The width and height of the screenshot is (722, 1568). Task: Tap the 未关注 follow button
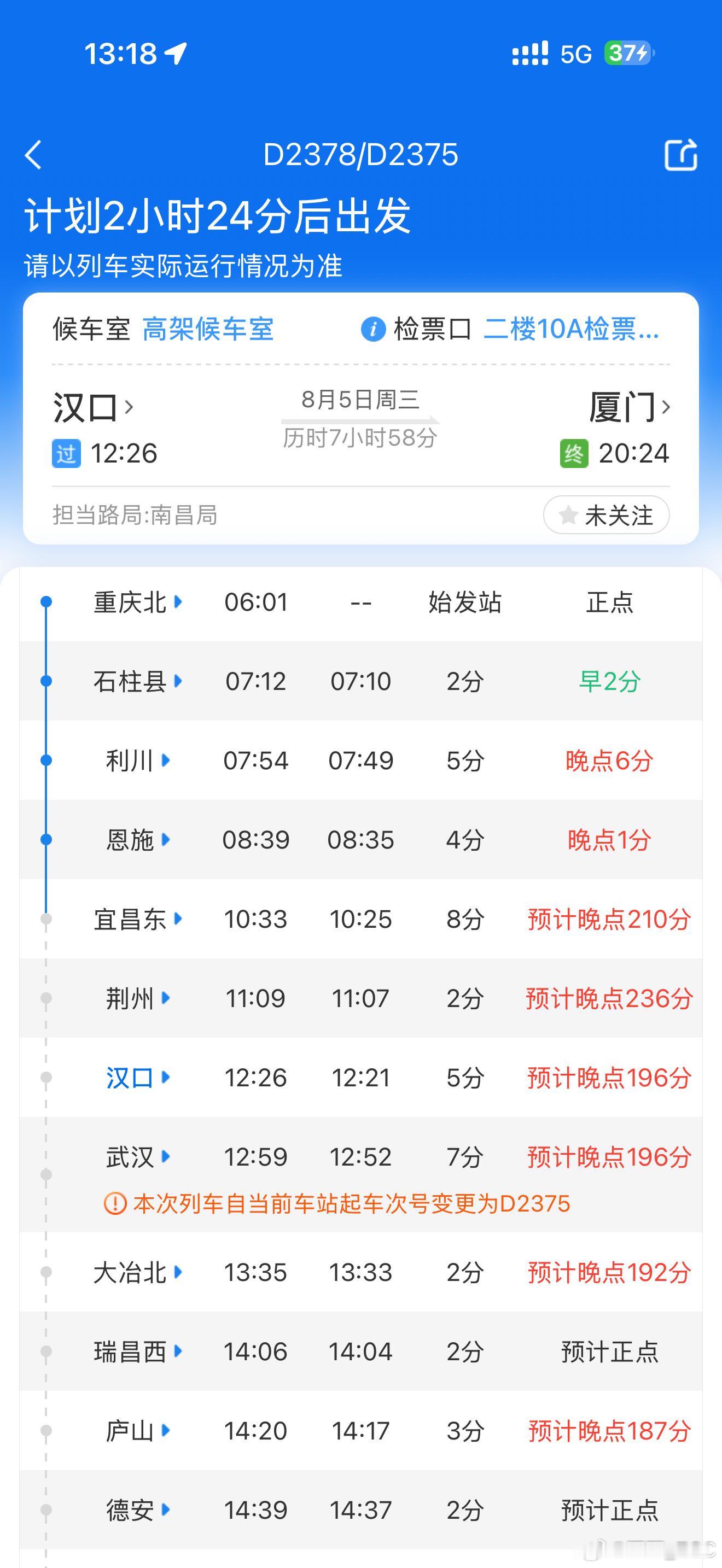[607, 515]
